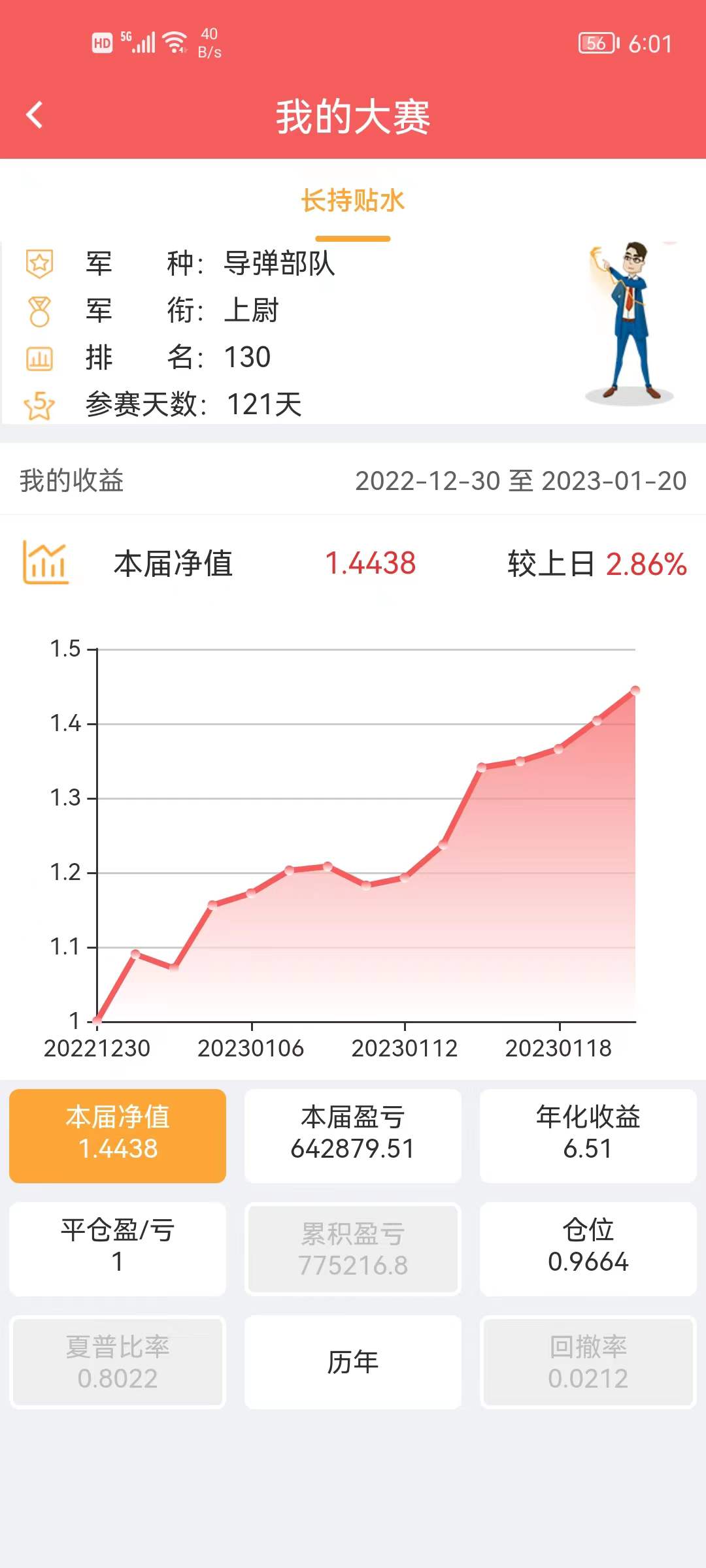This screenshot has width=706, height=1568.
Task: Open the 历年 history view
Action: [353, 1362]
